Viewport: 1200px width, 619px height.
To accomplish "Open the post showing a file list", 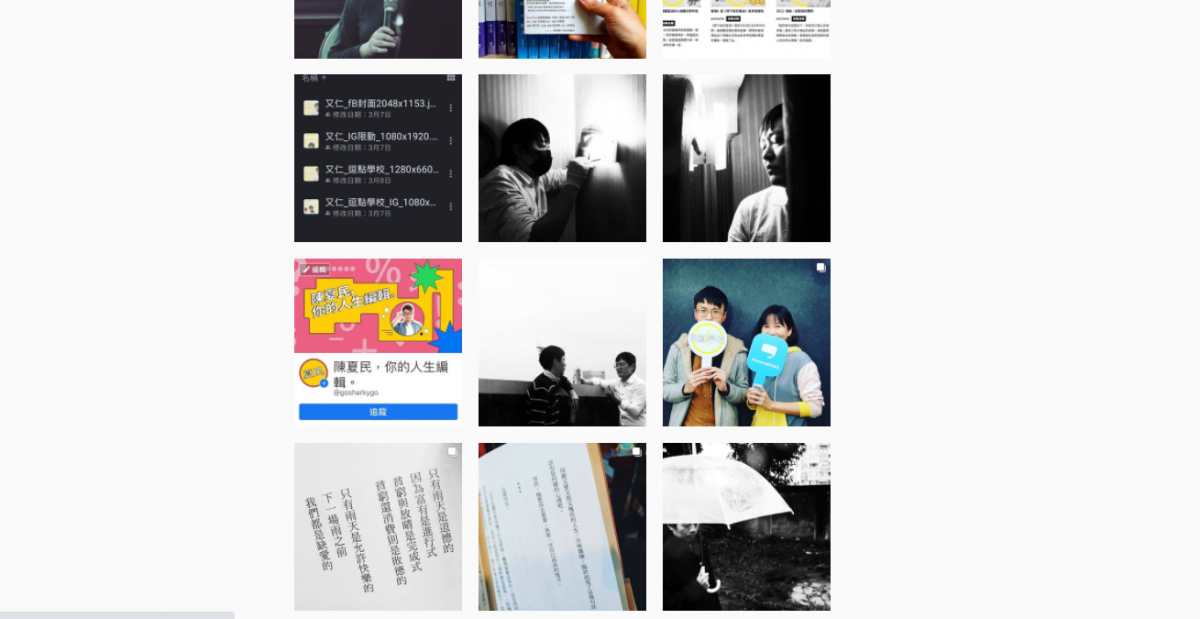I will click(x=378, y=158).
